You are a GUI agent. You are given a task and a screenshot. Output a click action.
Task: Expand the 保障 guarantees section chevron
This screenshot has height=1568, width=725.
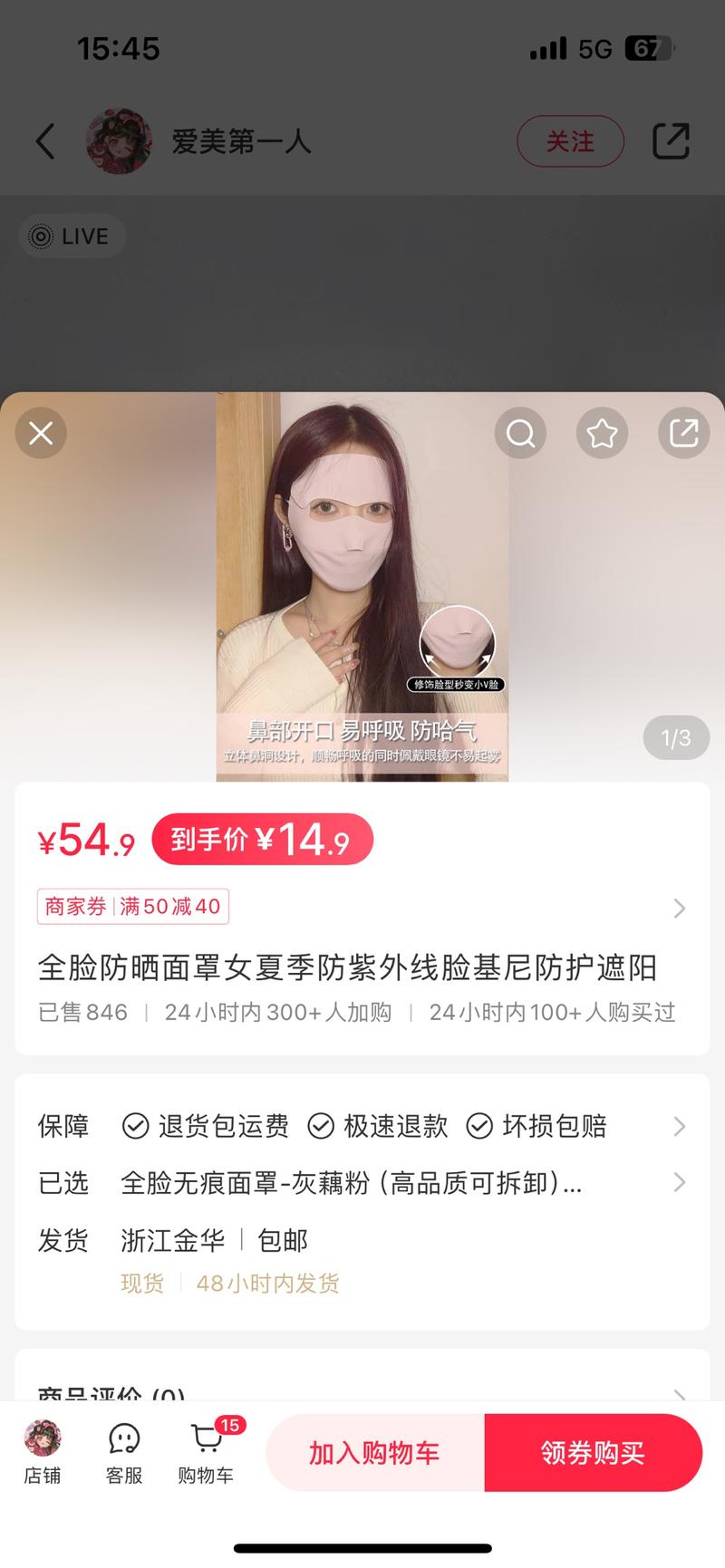(680, 1126)
